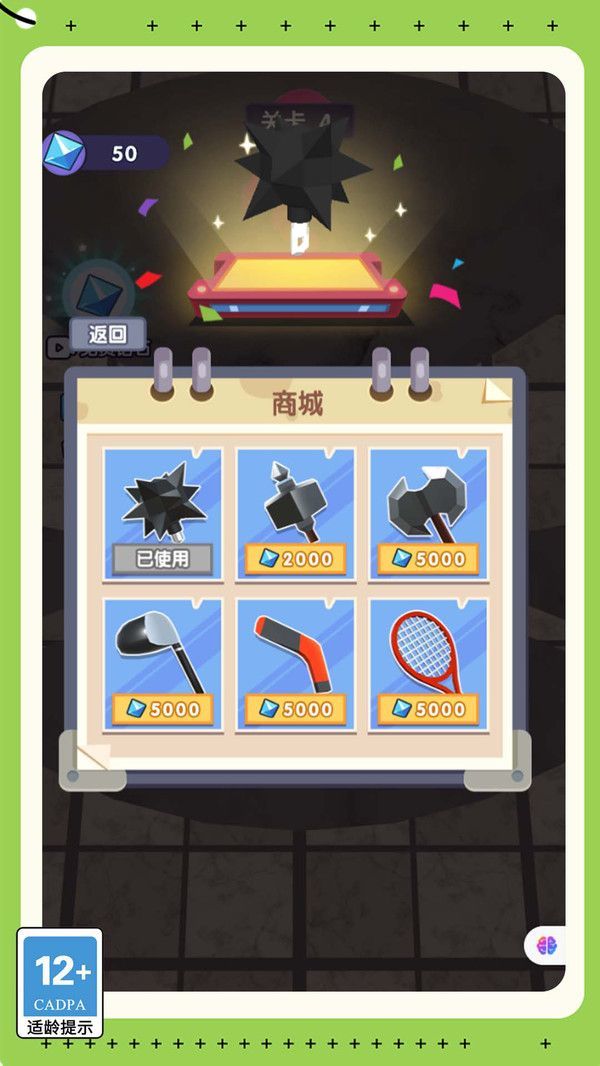Tap the 返回 back button

point(108,335)
